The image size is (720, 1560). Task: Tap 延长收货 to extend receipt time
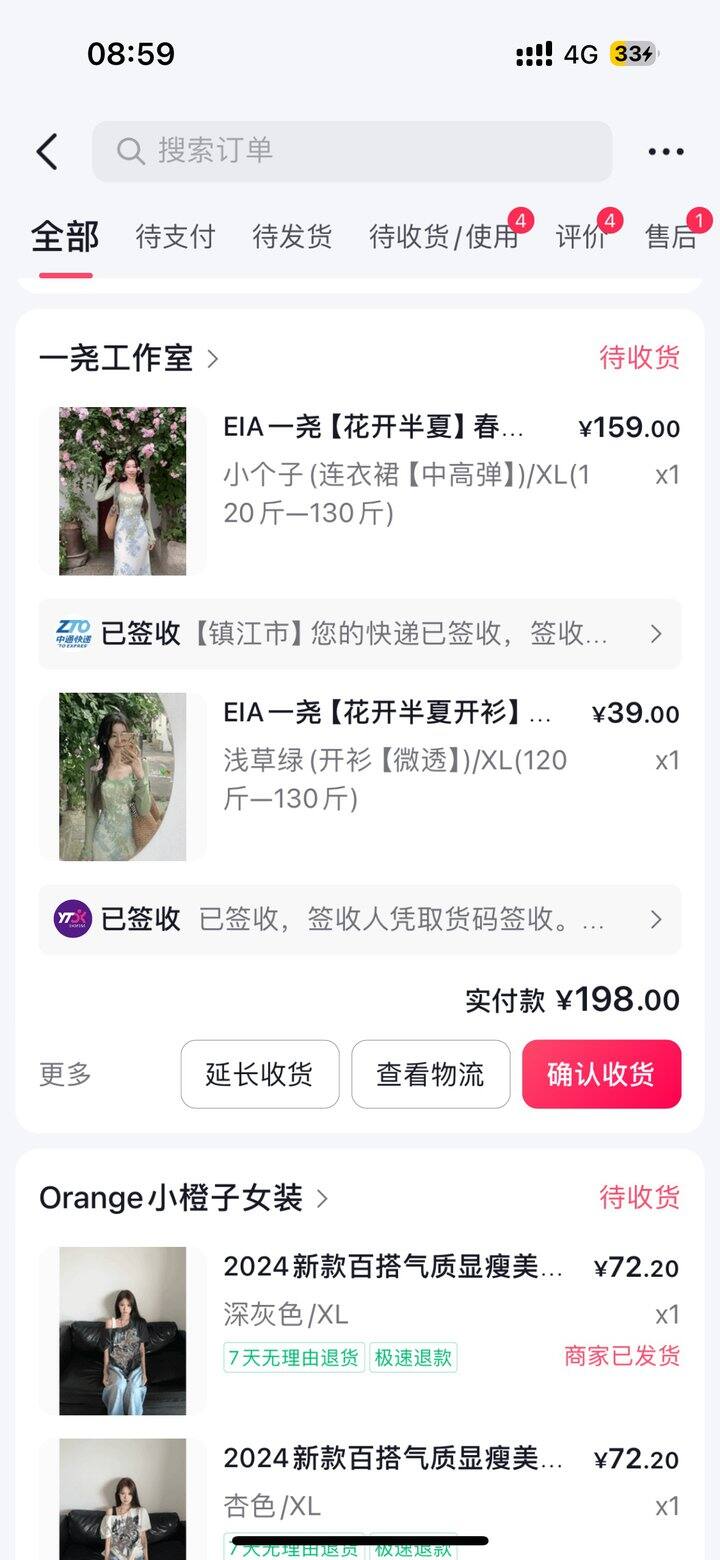[x=259, y=1073]
